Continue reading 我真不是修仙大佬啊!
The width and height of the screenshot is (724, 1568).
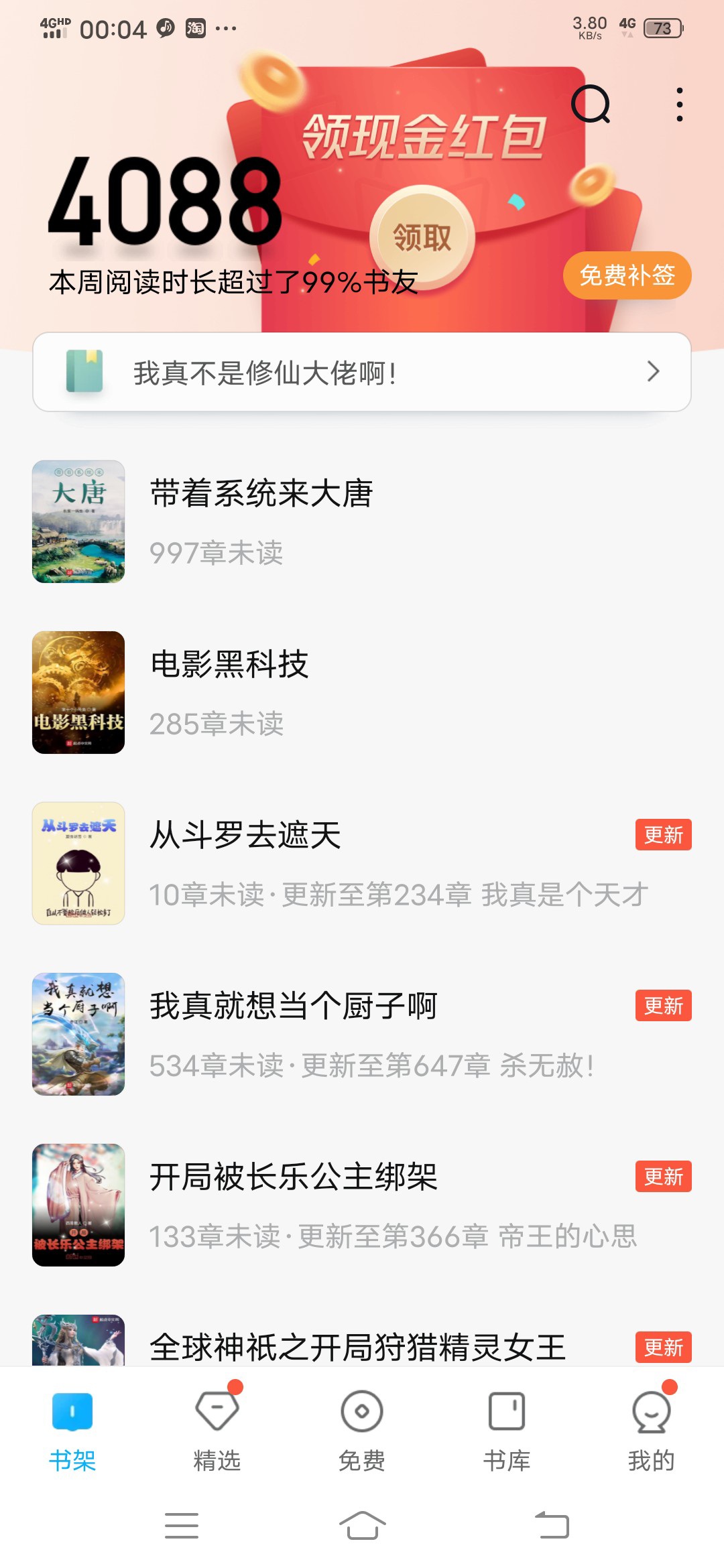tap(362, 372)
